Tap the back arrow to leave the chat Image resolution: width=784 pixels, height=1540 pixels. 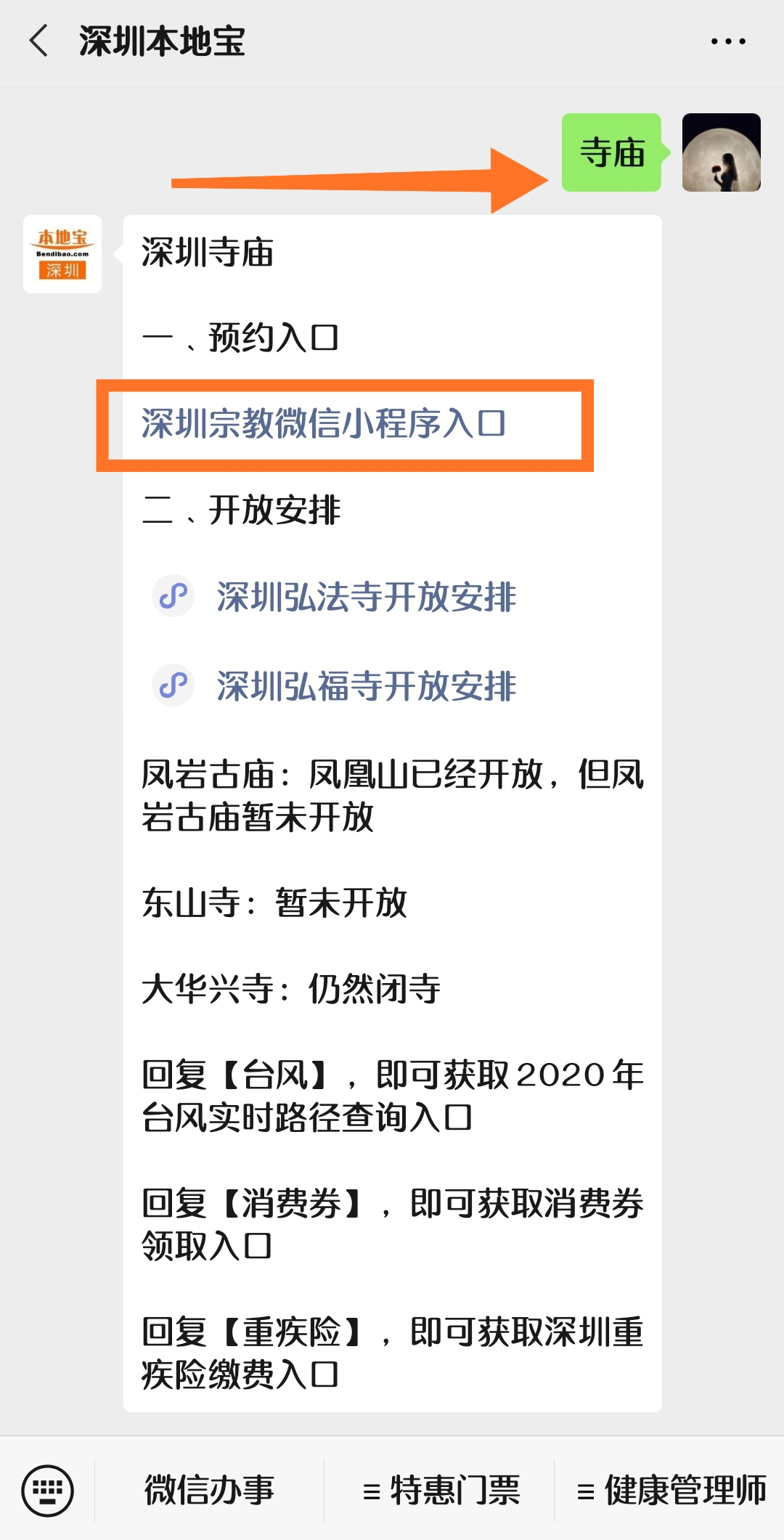[x=39, y=41]
